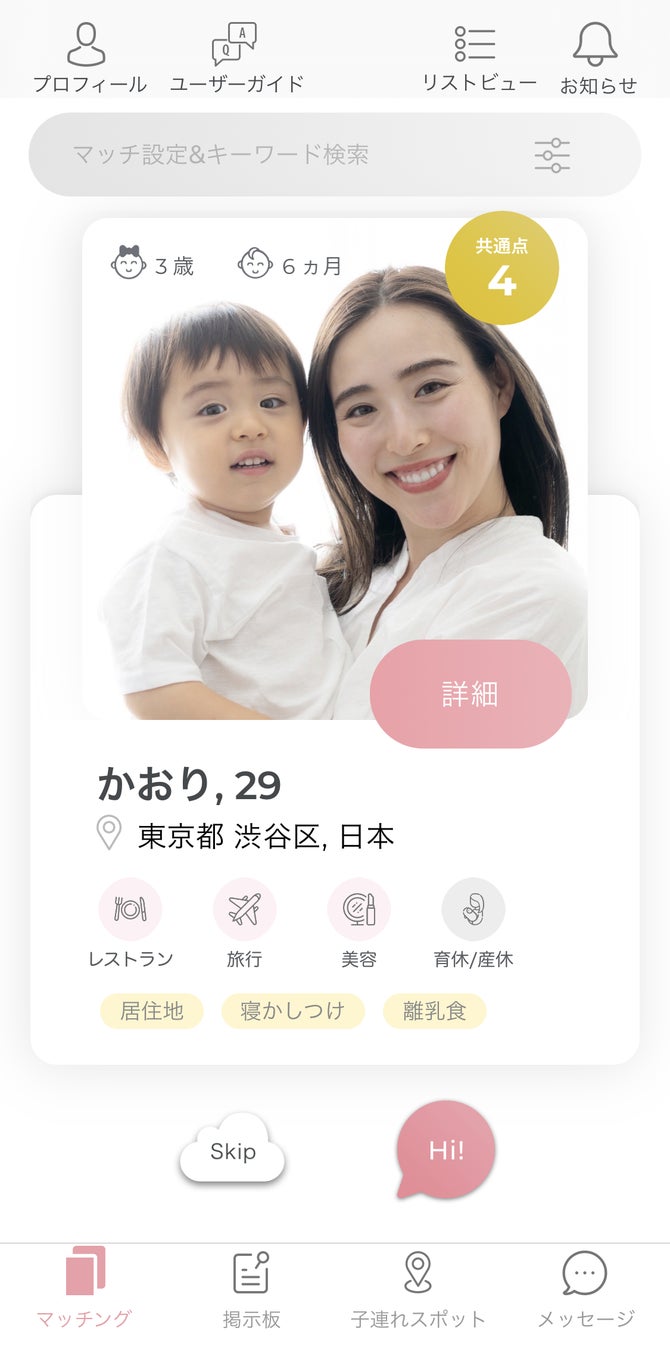The image size is (670, 1350).
Task: Open match filter settings sliders icon
Action: tap(551, 155)
